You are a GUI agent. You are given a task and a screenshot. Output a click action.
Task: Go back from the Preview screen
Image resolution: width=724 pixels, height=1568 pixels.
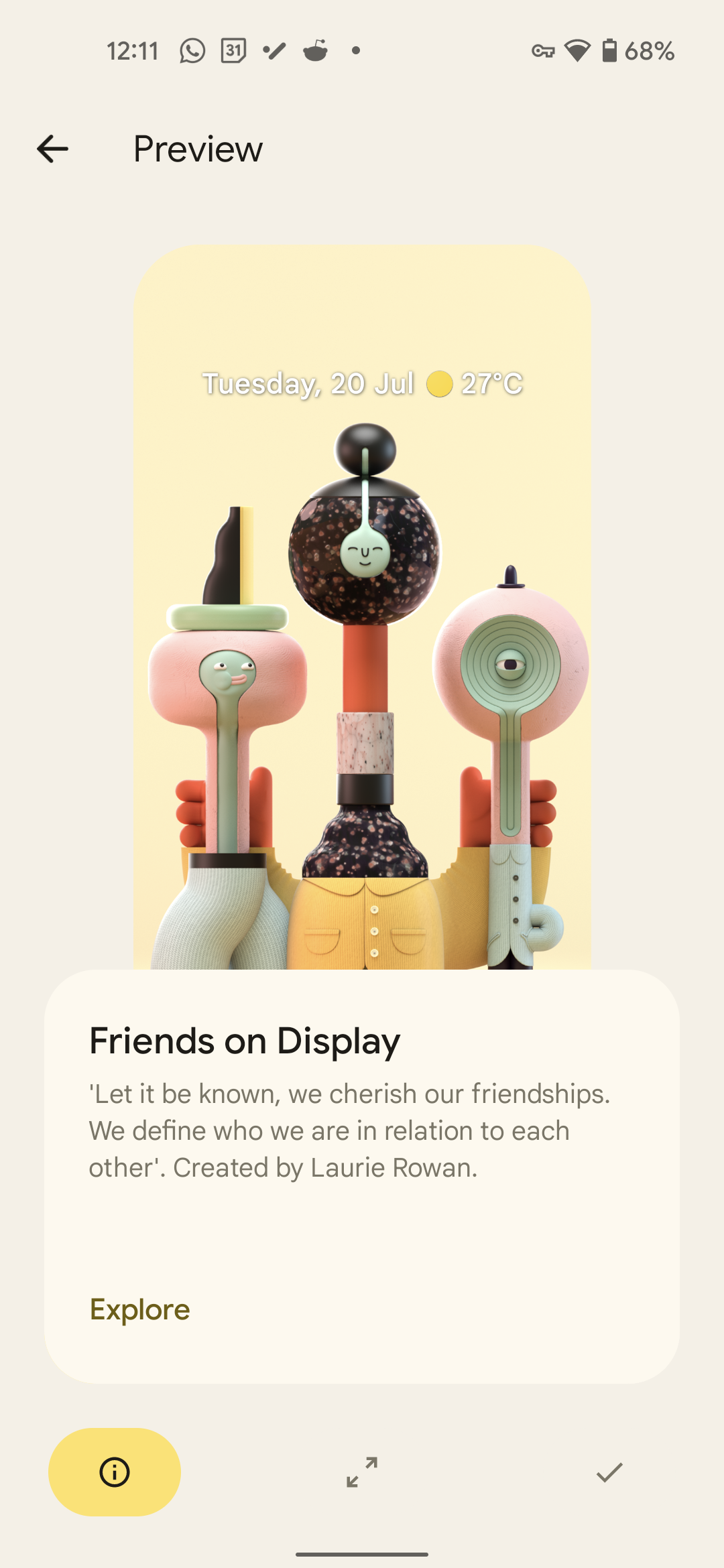pyautogui.click(x=52, y=149)
